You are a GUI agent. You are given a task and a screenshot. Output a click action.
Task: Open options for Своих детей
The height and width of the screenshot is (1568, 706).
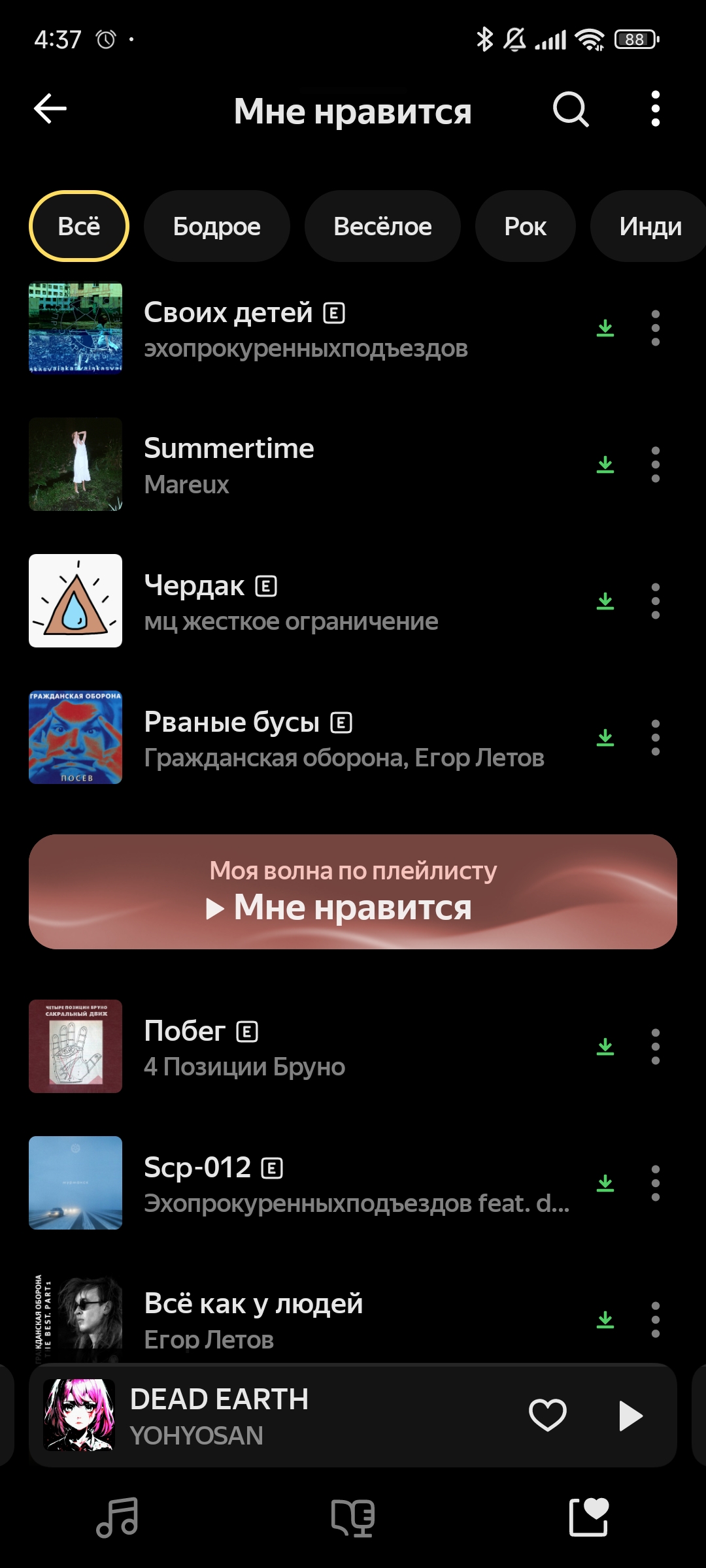click(655, 328)
